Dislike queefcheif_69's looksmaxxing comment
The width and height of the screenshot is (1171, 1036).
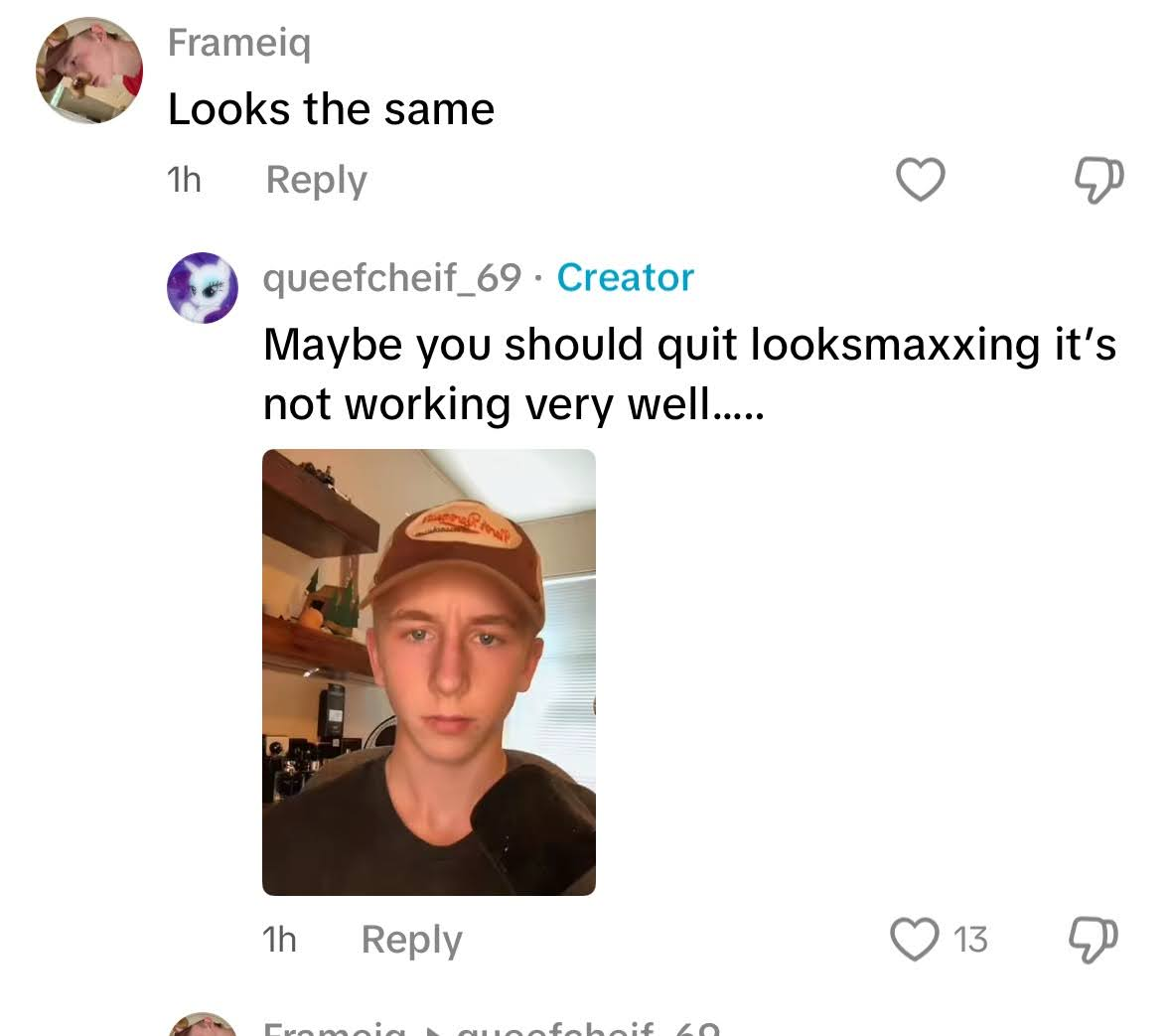1092,939
